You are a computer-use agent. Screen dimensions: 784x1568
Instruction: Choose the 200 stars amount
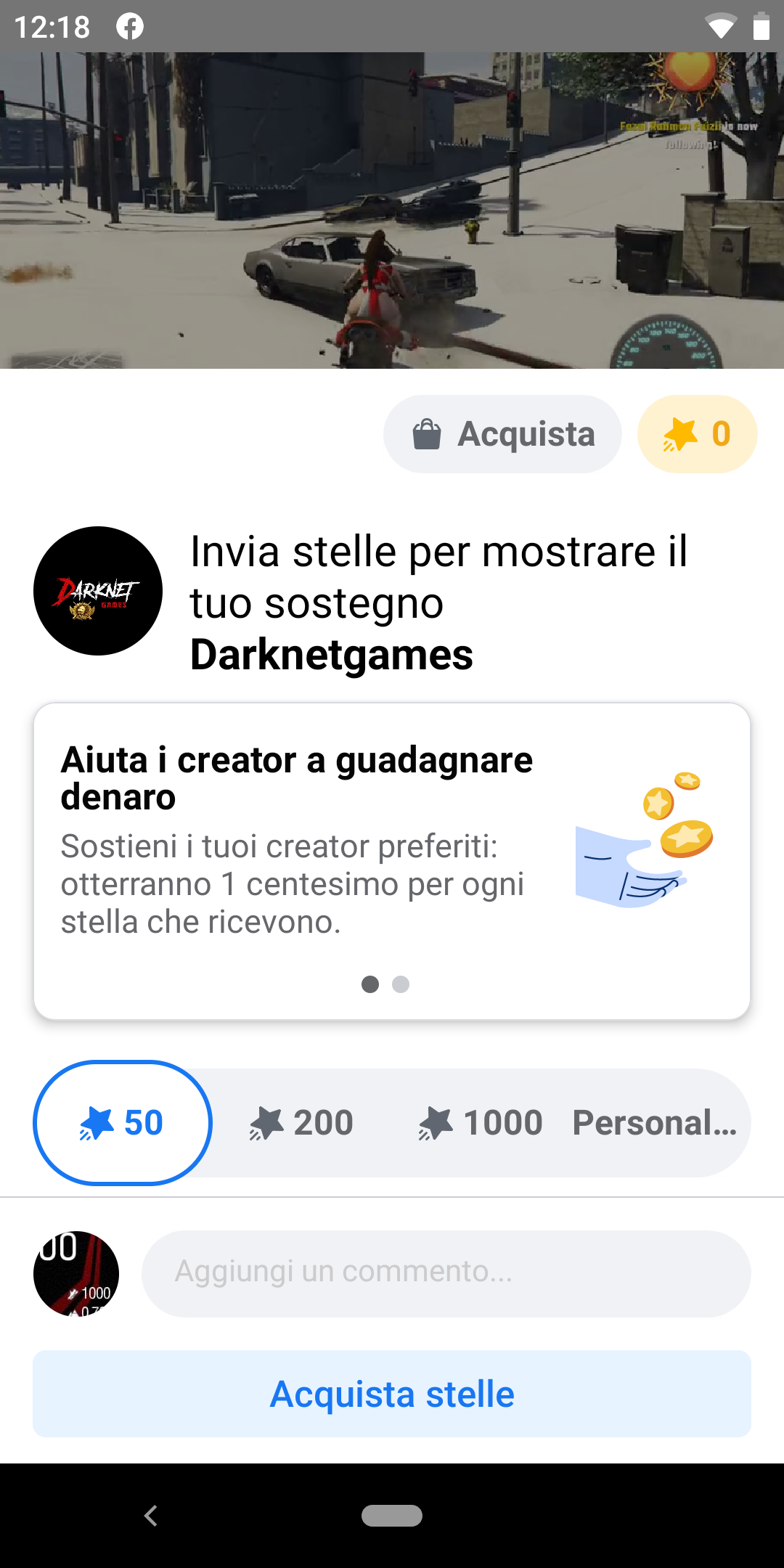[301, 1123]
